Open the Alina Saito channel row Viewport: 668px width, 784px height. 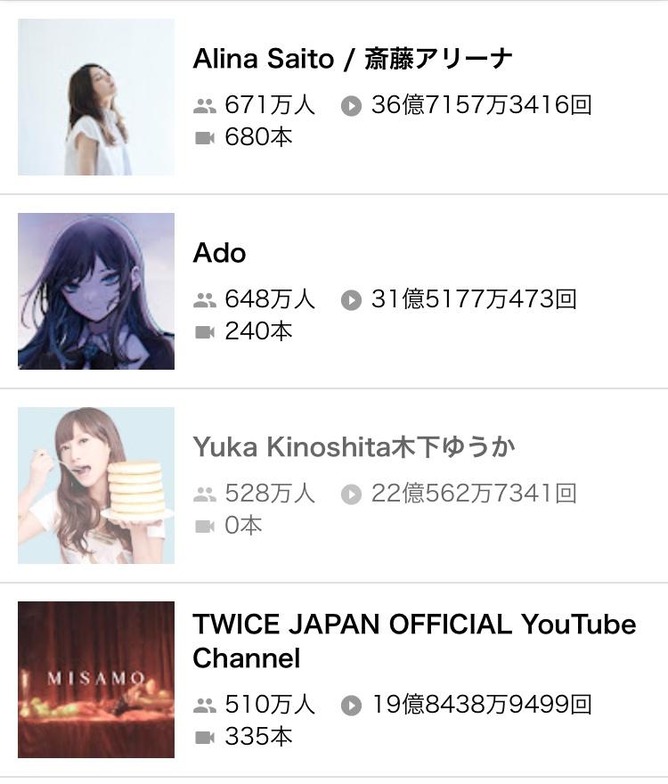click(x=334, y=98)
